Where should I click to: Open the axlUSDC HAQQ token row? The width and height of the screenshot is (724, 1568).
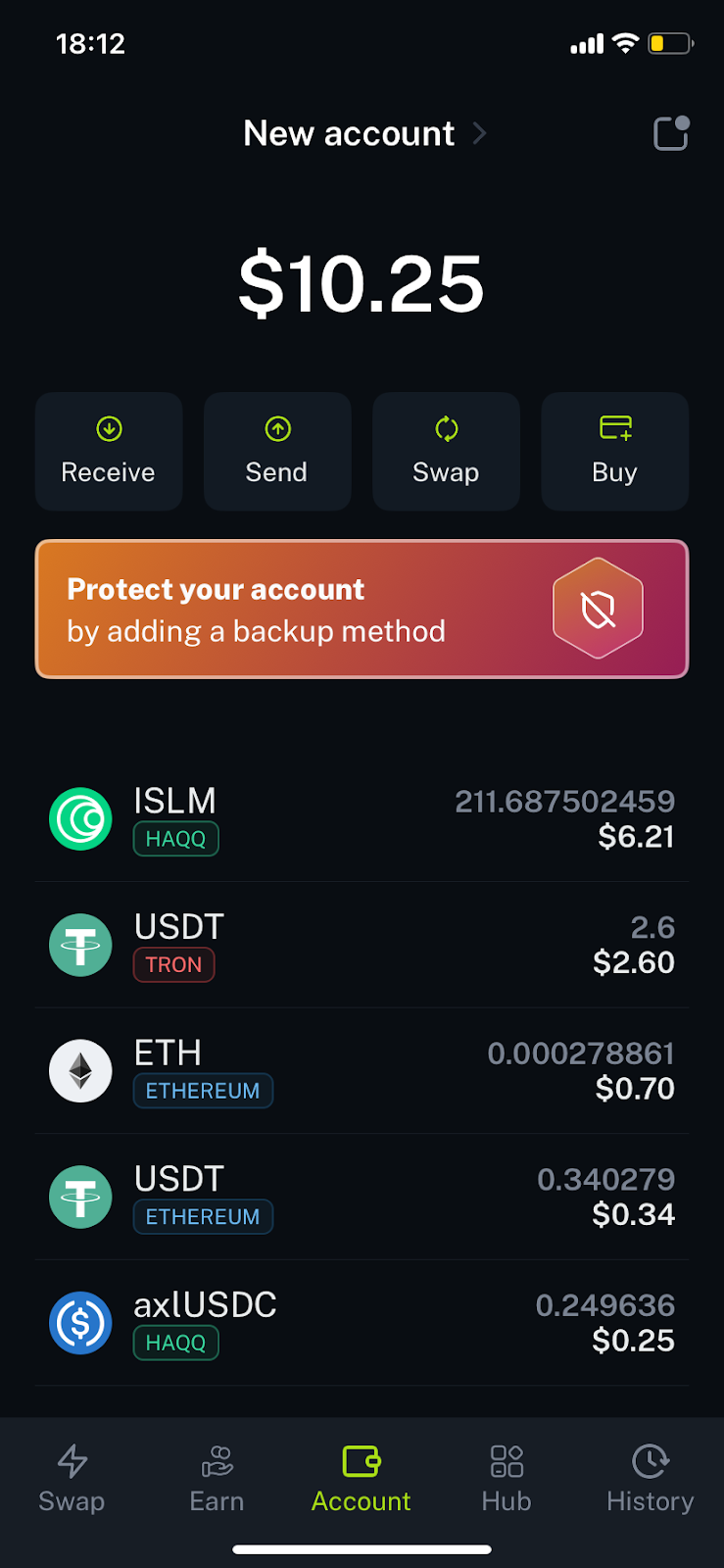pyautogui.click(x=362, y=1323)
